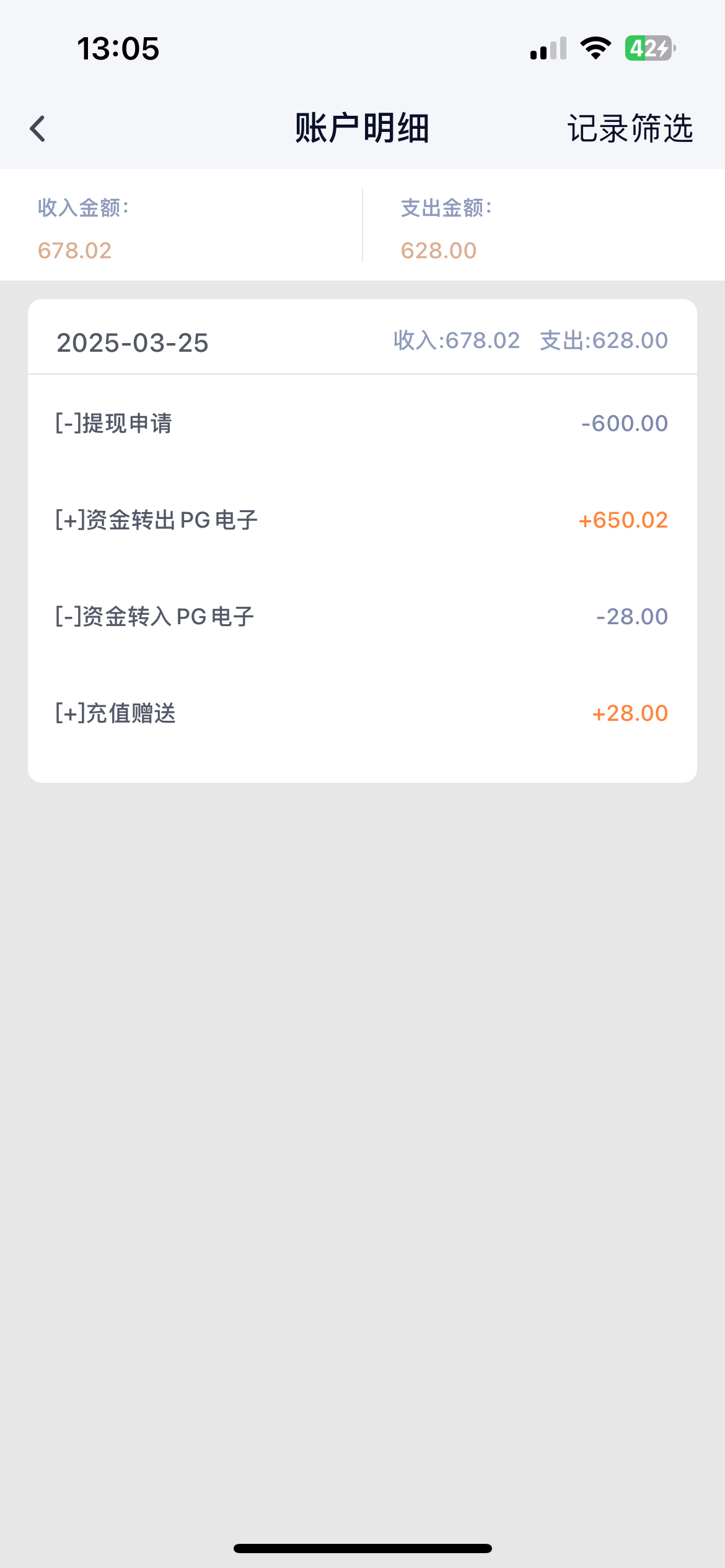The image size is (725, 1568).
Task: Select the 账户明细 page title
Action: click(362, 128)
